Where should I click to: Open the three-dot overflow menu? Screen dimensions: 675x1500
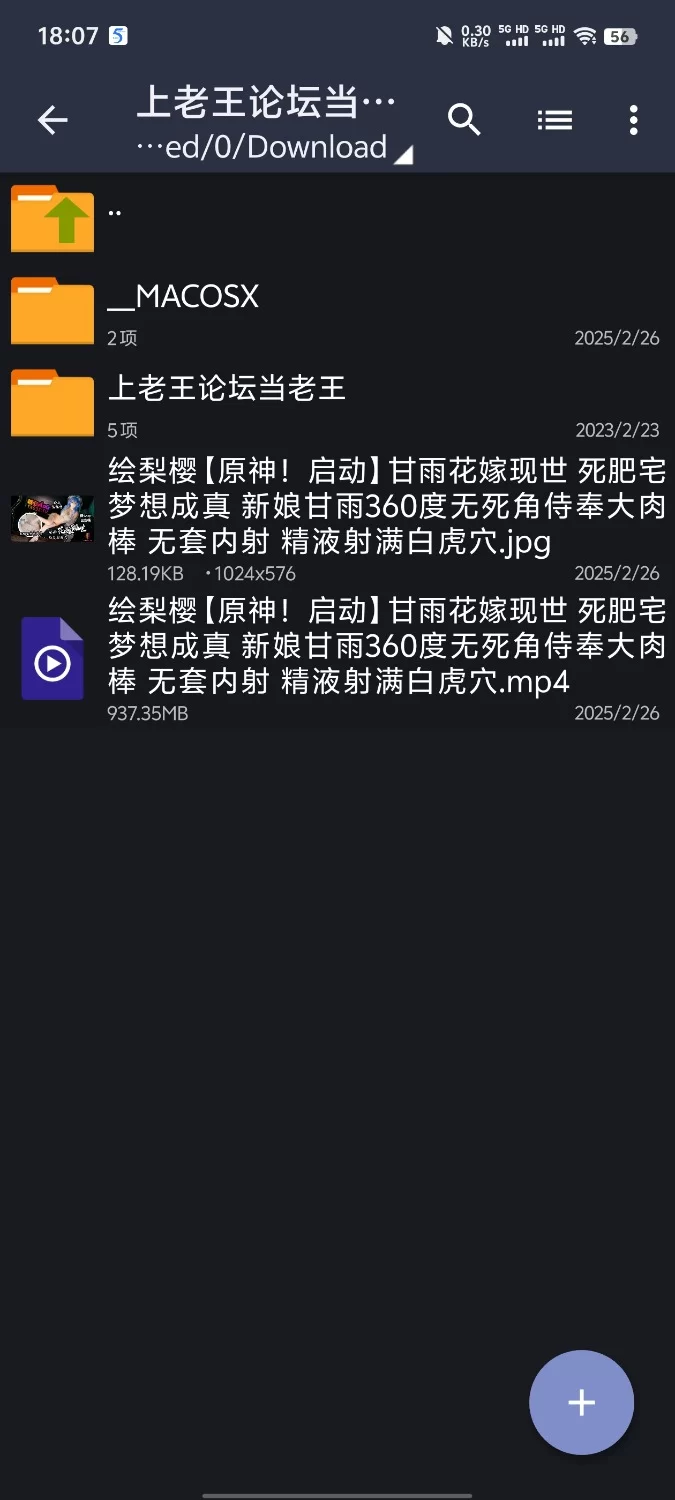point(633,120)
